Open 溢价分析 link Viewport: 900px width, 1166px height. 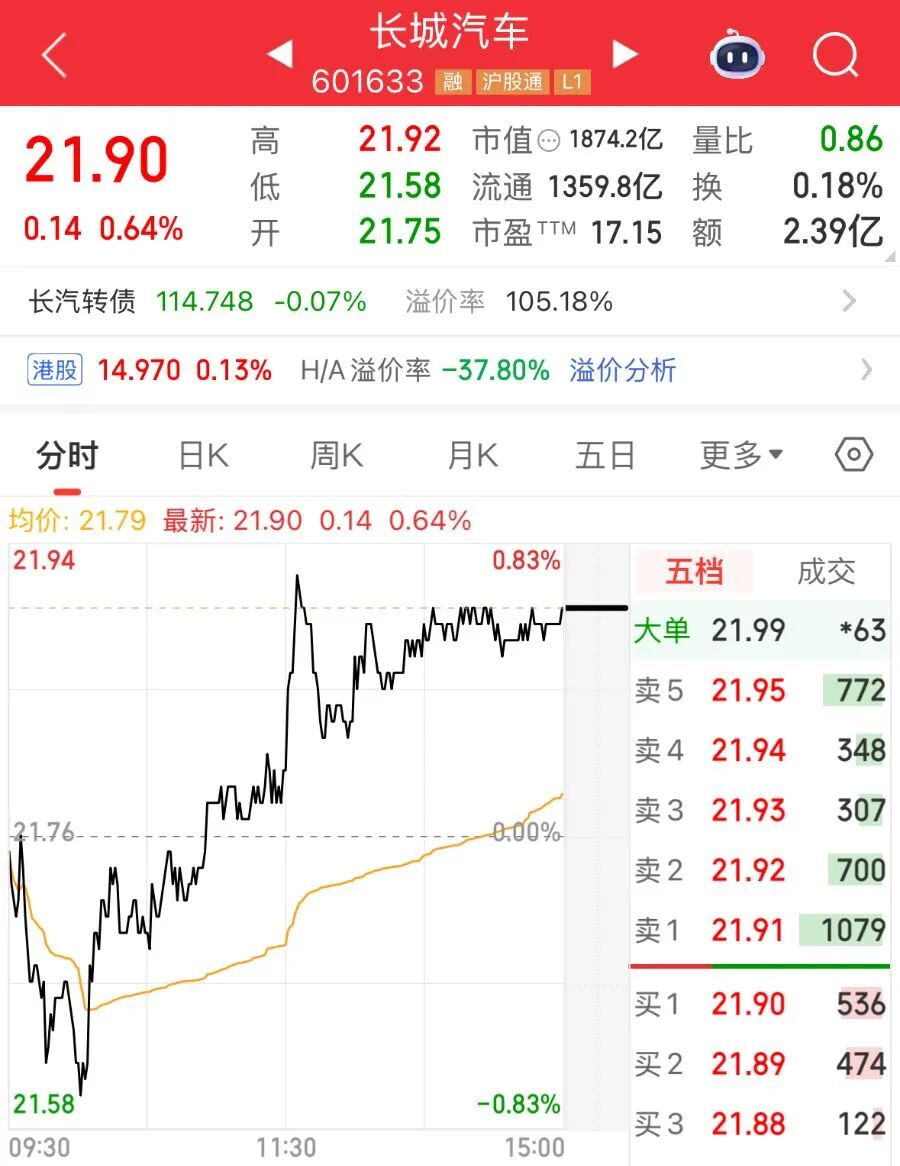(x=623, y=371)
